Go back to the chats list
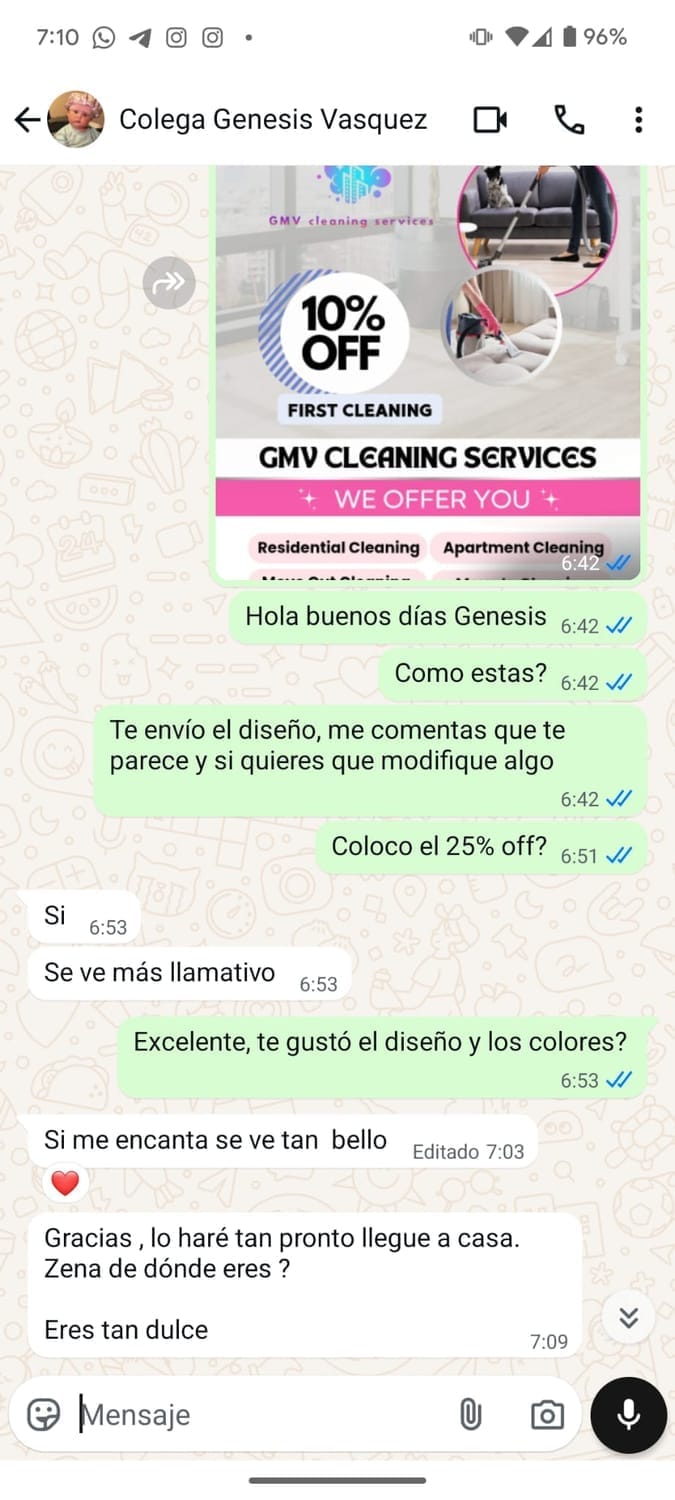The width and height of the screenshot is (675, 1500). (x=27, y=120)
